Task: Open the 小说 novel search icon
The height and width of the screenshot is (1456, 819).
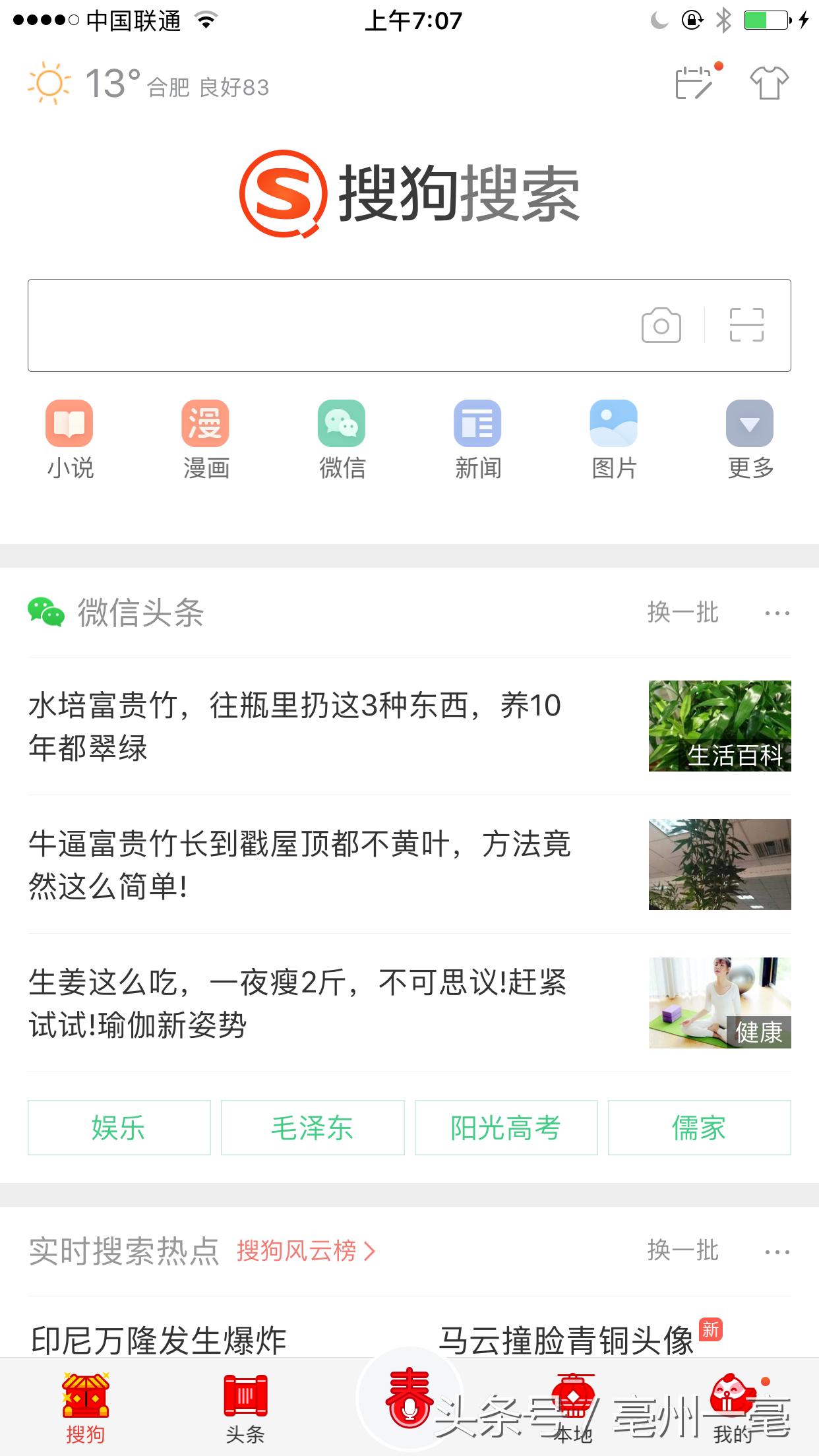Action: tap(70, 425)
